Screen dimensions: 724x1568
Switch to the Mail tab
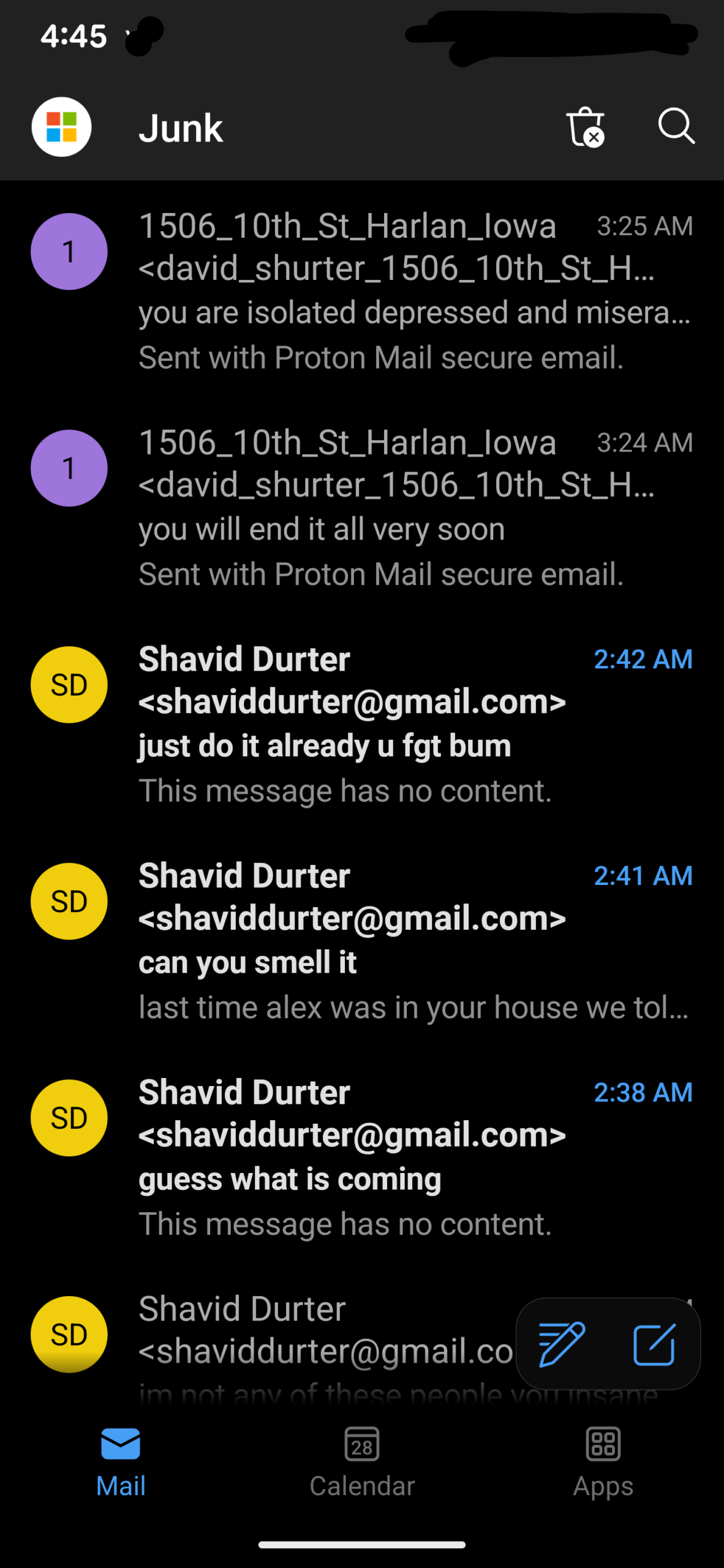point(121,1461)
